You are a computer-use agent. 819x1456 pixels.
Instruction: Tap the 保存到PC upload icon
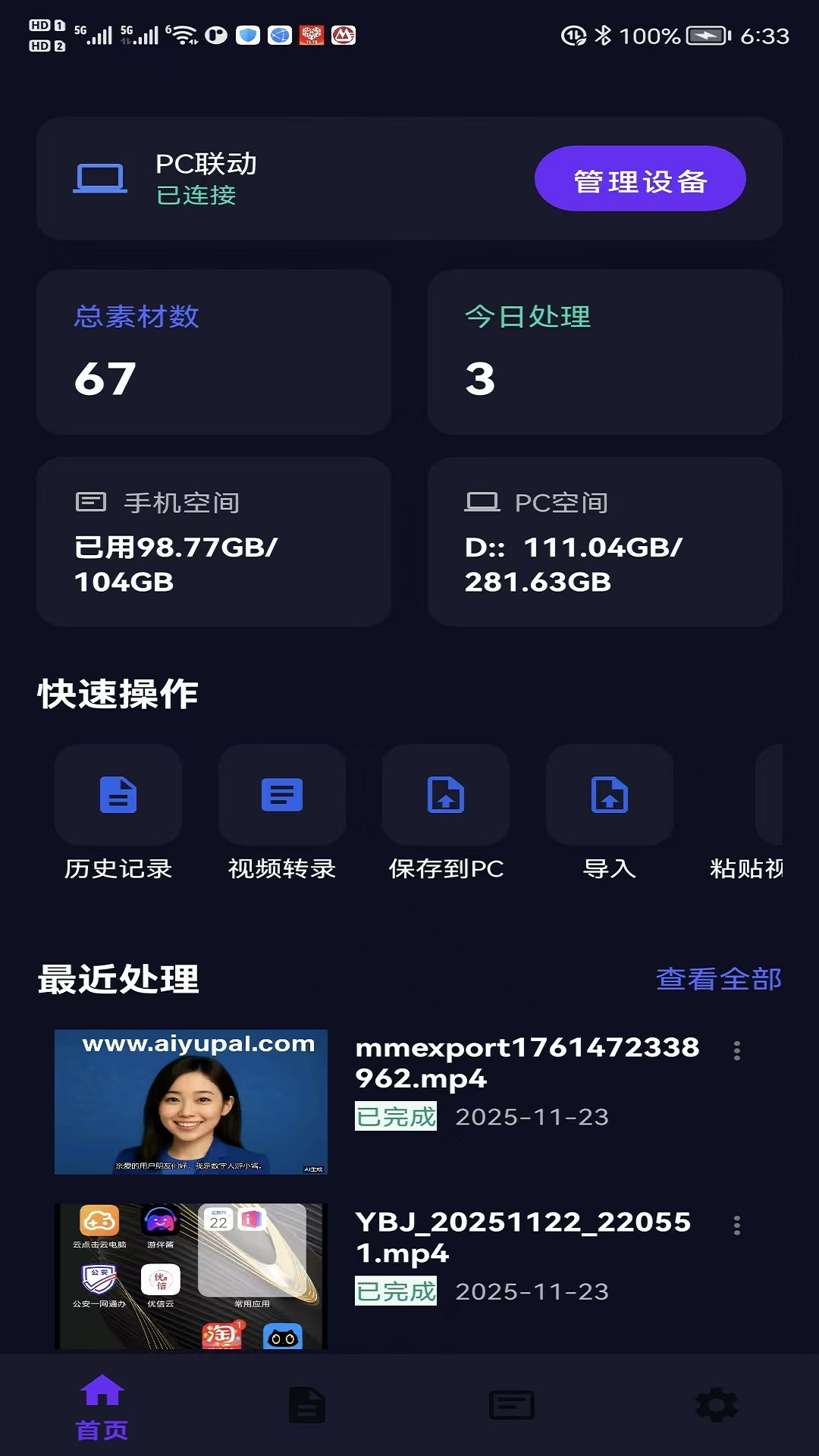point(445,794)
